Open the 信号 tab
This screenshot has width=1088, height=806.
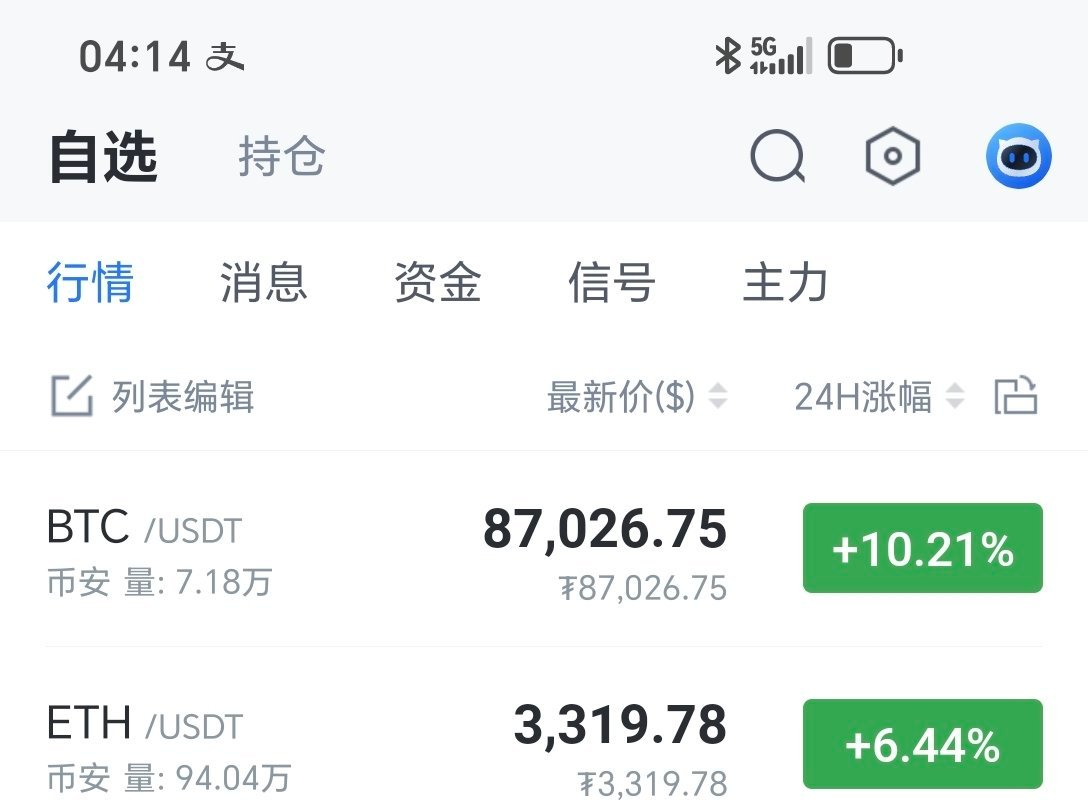(611, 282)
